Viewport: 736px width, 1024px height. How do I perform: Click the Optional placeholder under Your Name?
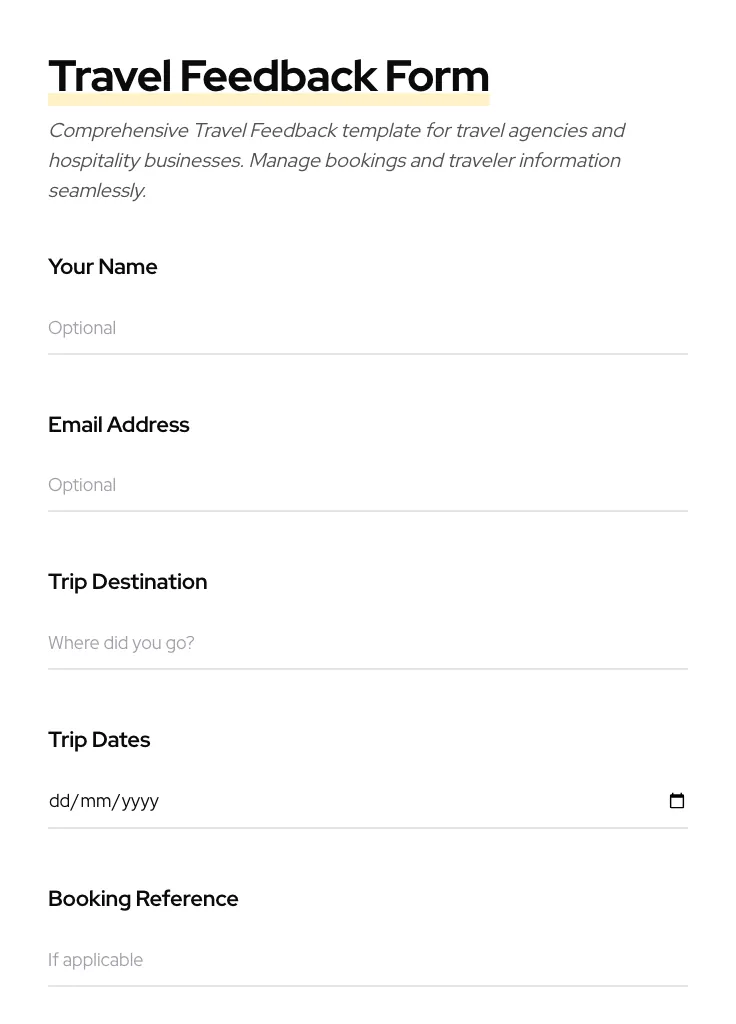(82, 328)
